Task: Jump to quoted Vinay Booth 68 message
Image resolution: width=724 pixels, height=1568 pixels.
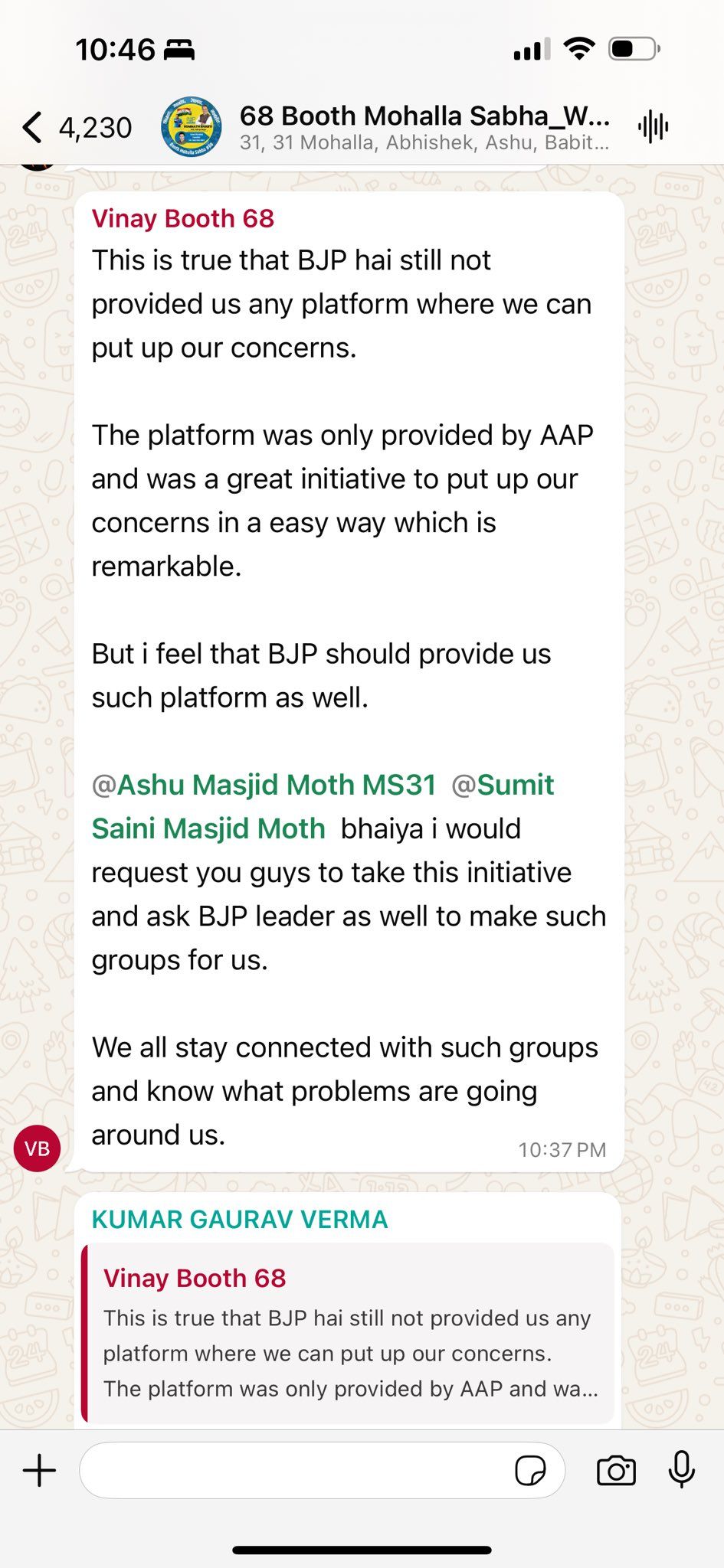Action: pos(348,1333)
